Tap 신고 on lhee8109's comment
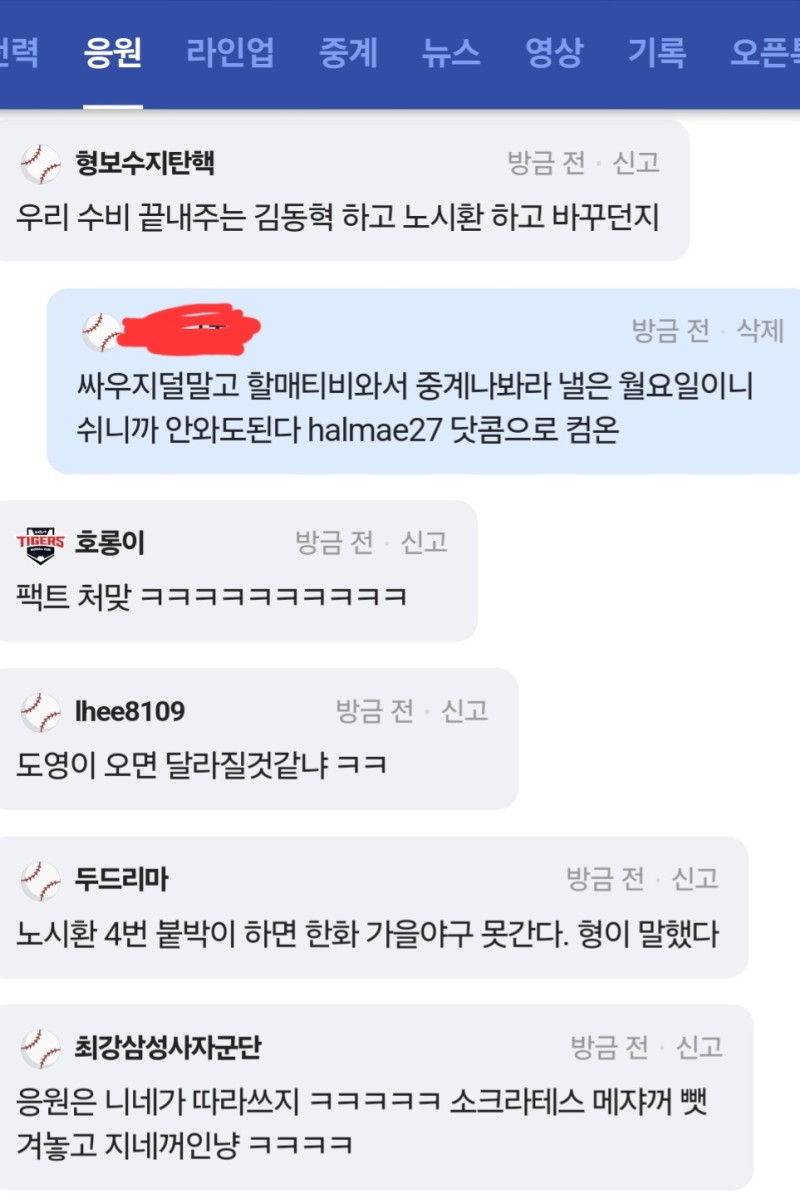800x1199 pixels. tap(465, 711)
